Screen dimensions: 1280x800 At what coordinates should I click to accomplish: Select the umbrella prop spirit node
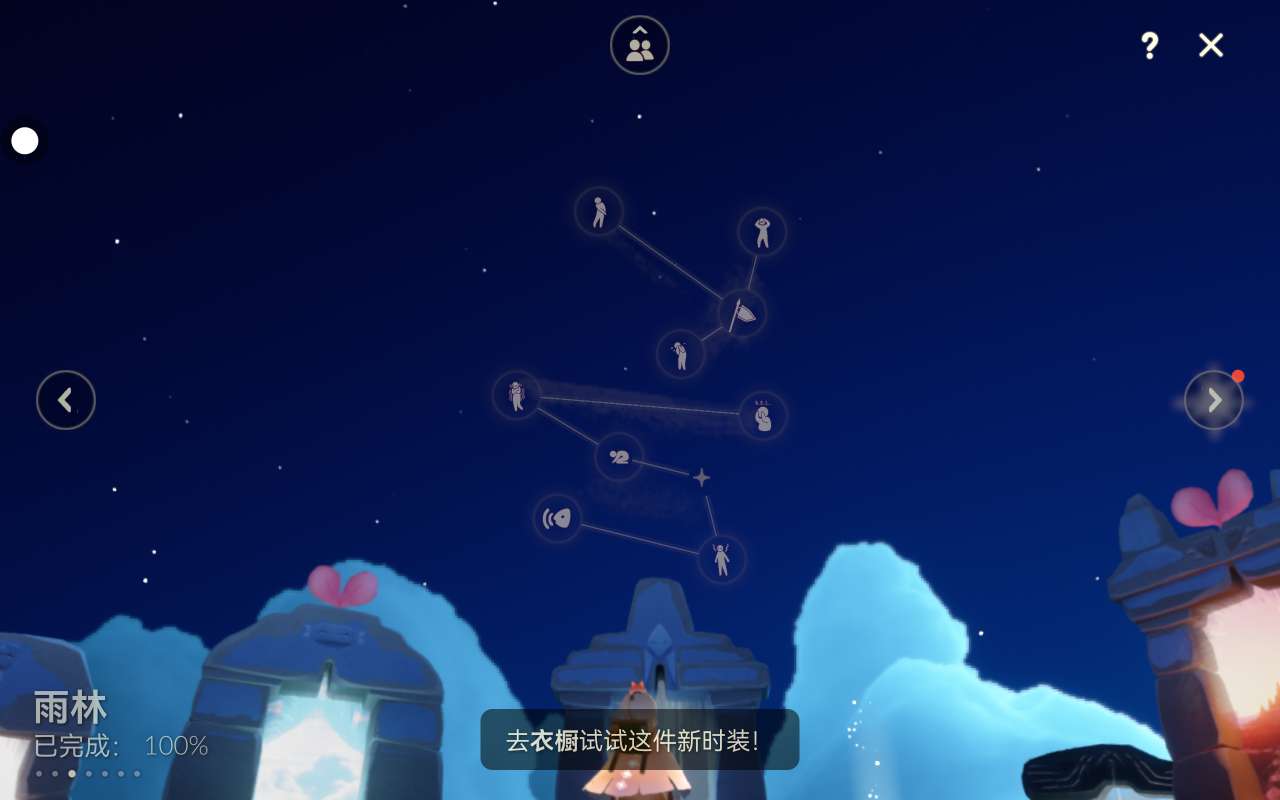point(742,314)
